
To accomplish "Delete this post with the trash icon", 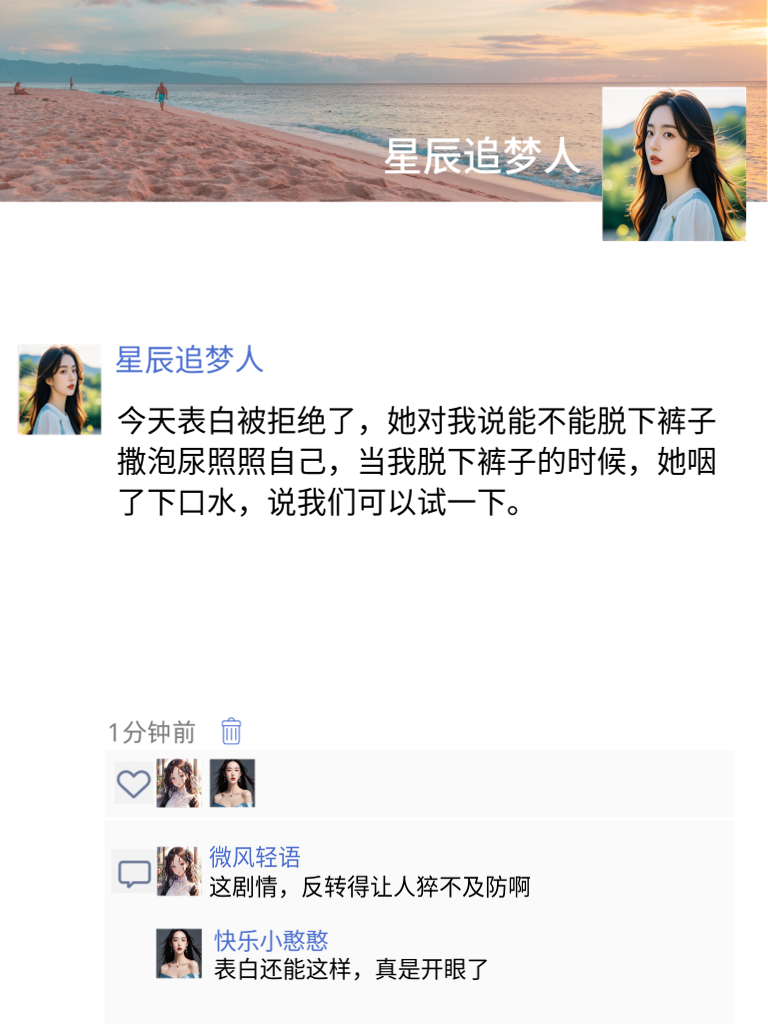I will (x=231, y=731).
